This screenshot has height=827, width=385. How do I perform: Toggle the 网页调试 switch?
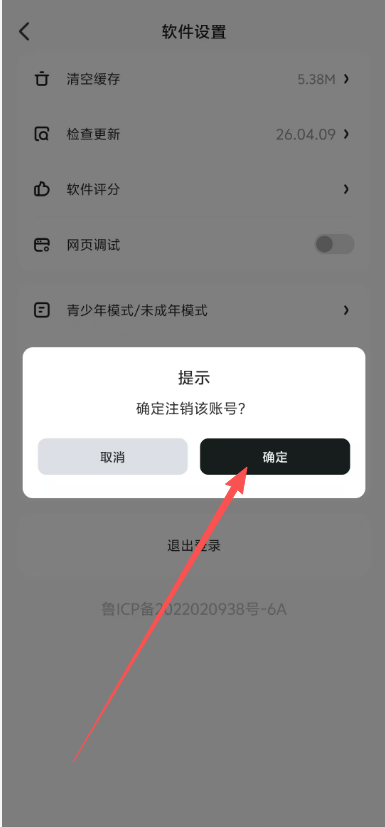[334, 244]
